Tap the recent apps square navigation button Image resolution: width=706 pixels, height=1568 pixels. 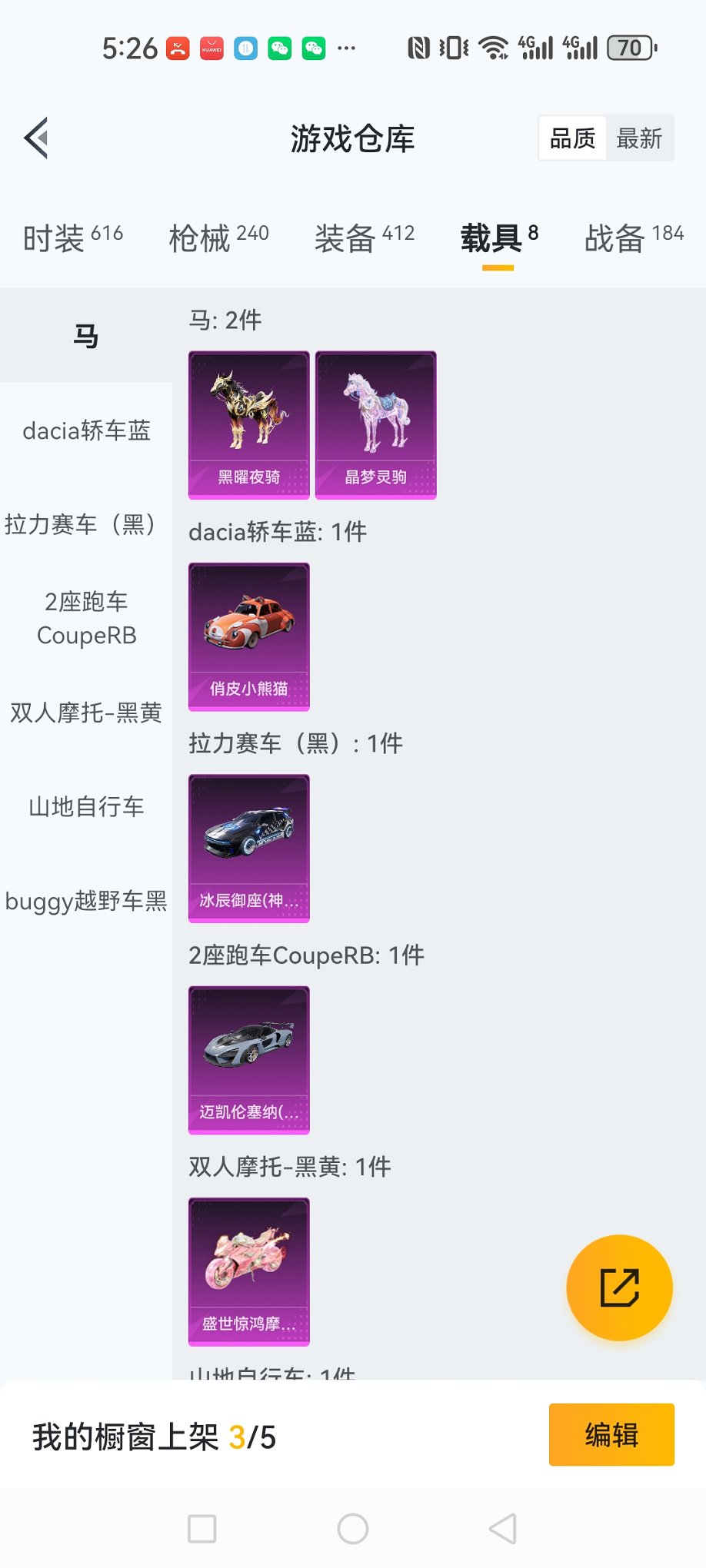point(201,1529)
